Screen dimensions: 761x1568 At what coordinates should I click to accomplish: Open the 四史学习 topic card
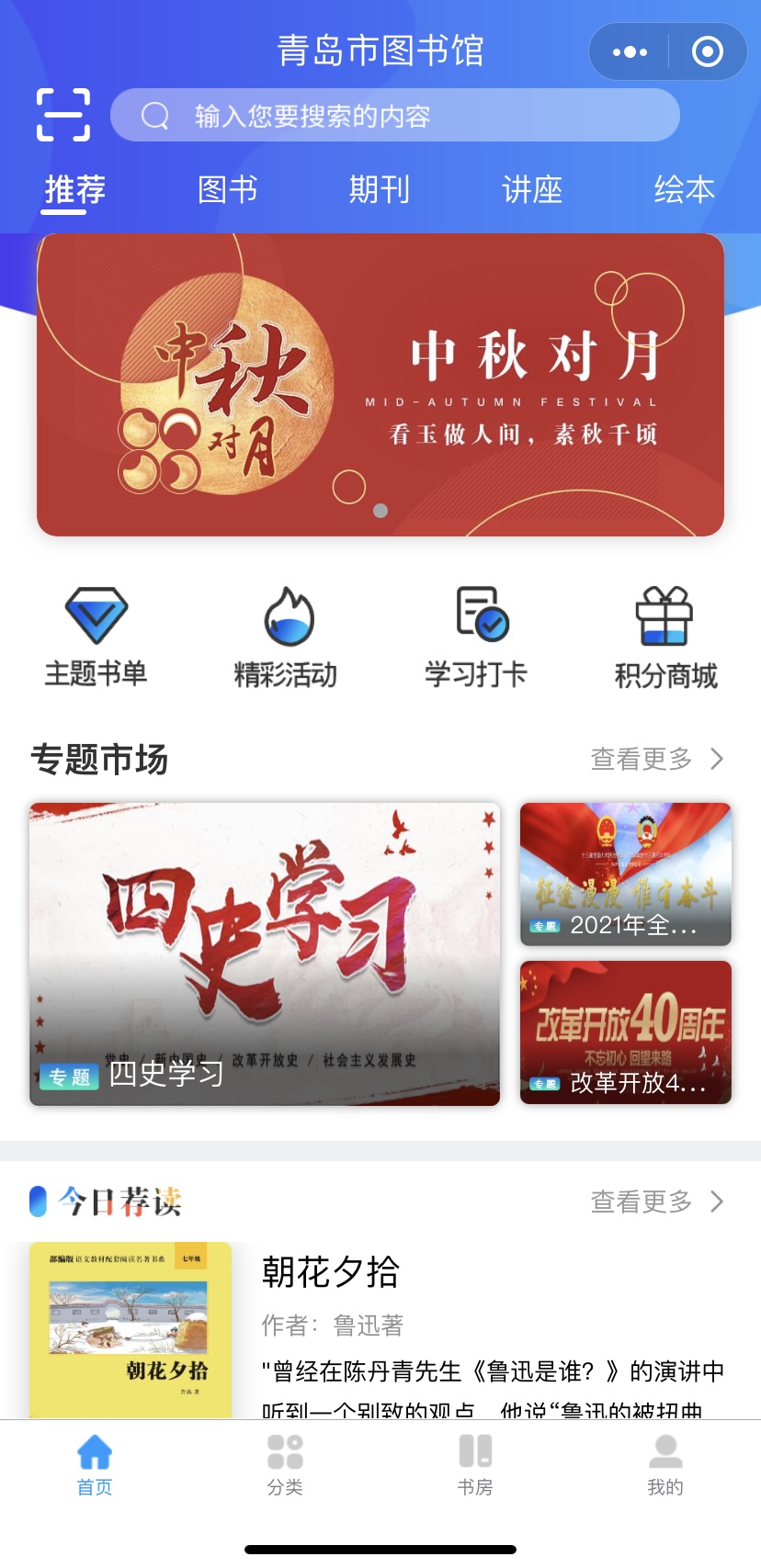[265, 953]
